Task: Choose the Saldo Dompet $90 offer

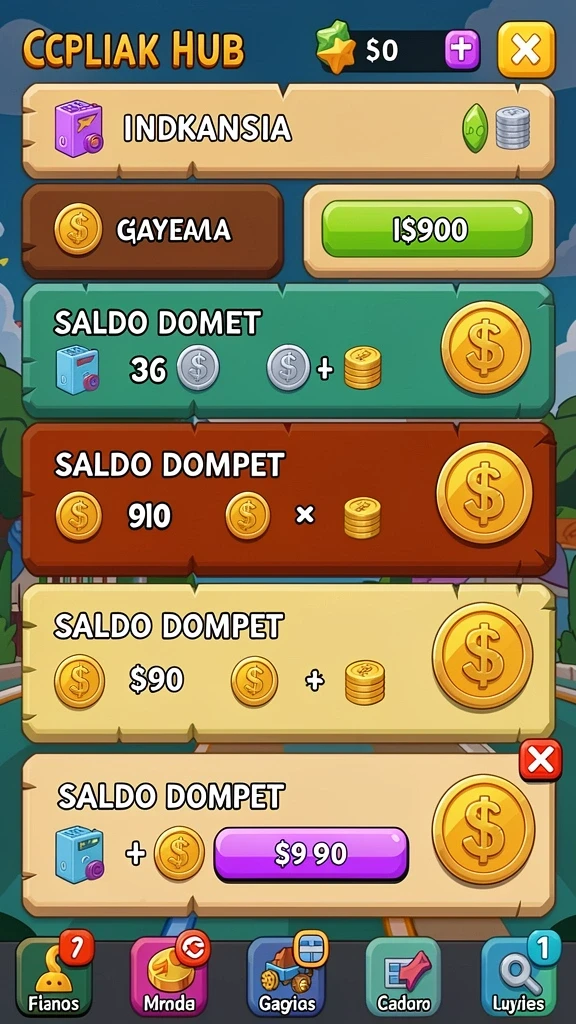Action: tap(288, 663)
